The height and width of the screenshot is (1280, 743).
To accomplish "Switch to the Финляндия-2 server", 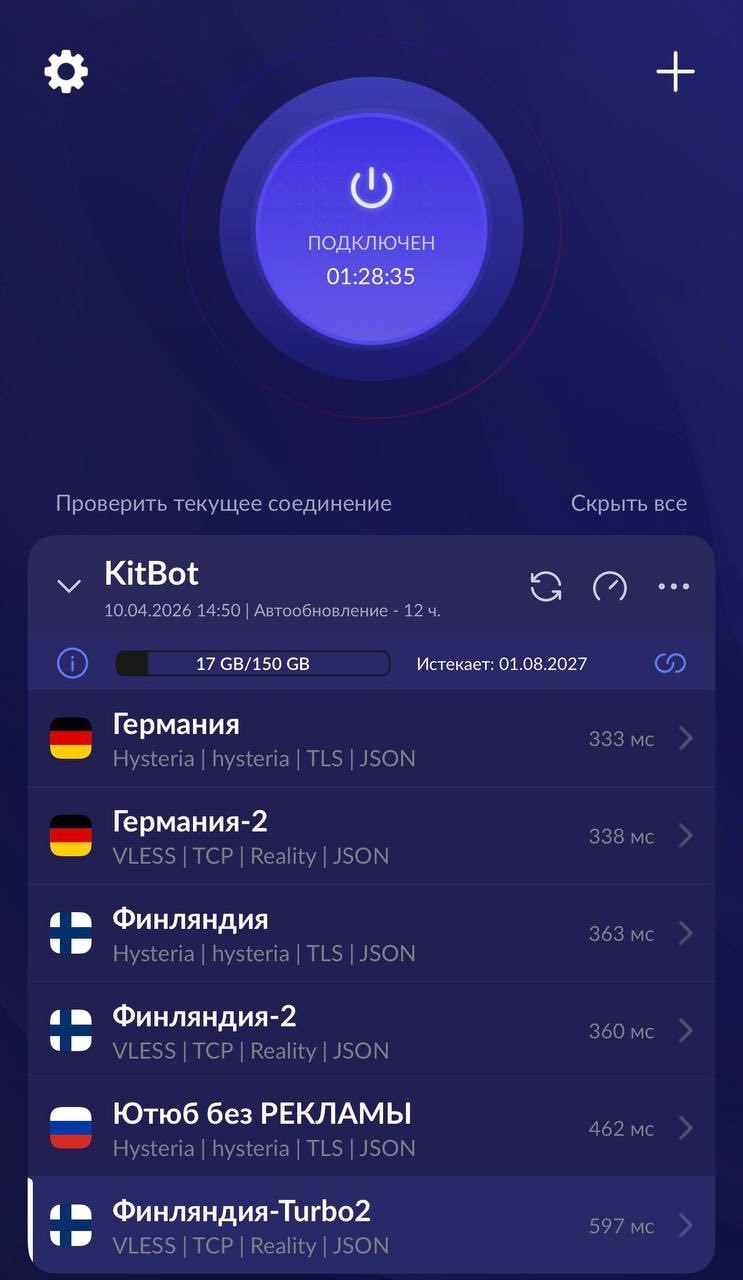I will [300, 1030].
